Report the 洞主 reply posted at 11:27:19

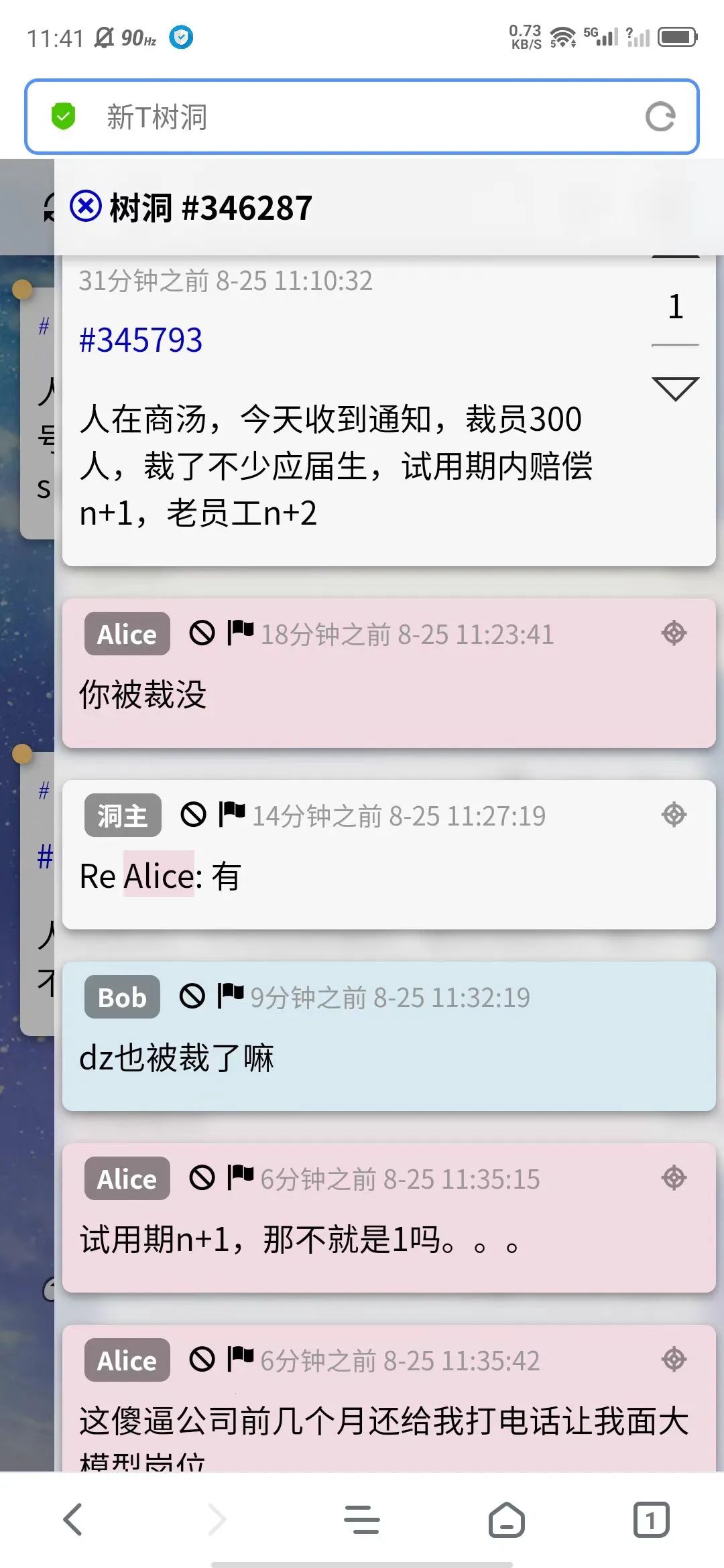pyautogui.click(x=232, y=814)
